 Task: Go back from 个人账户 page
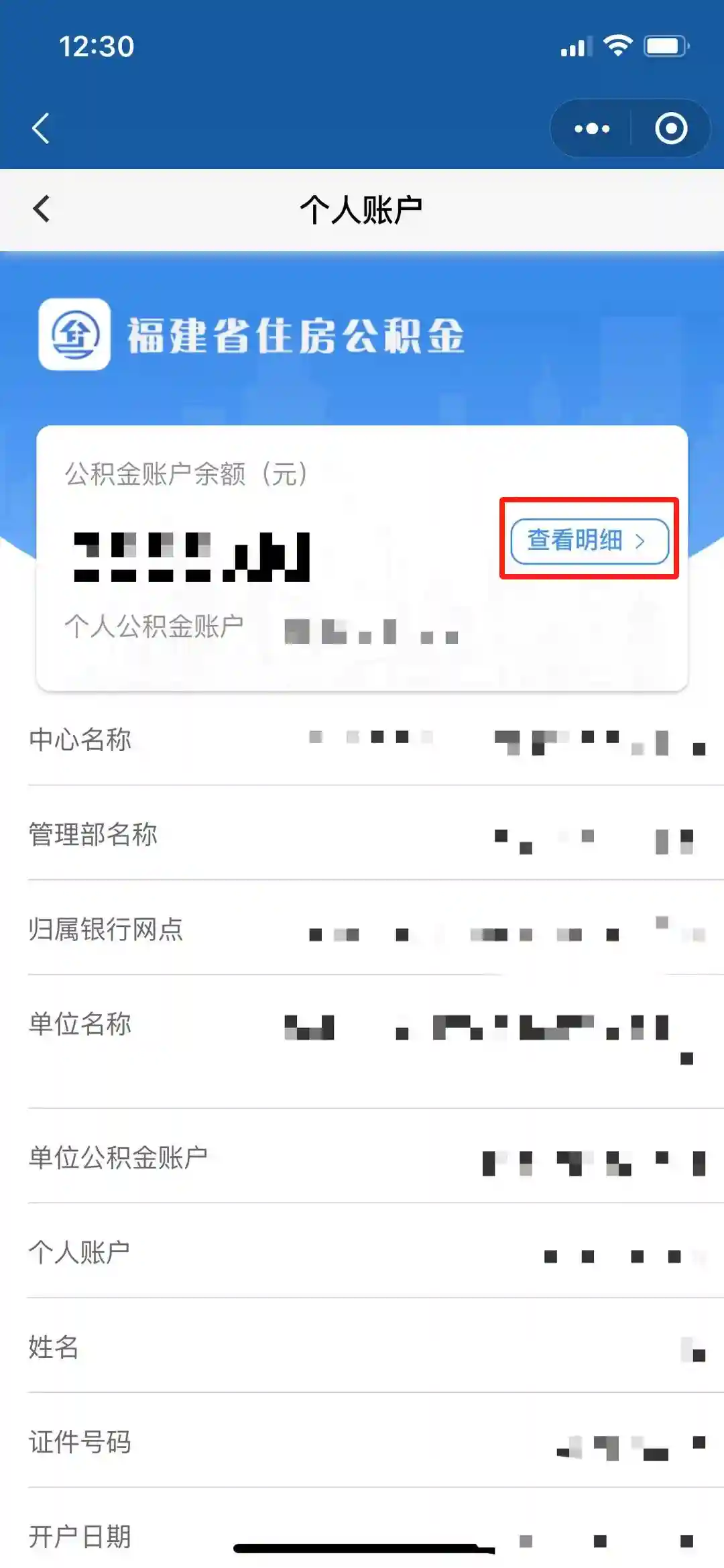[x=42, y=209]
